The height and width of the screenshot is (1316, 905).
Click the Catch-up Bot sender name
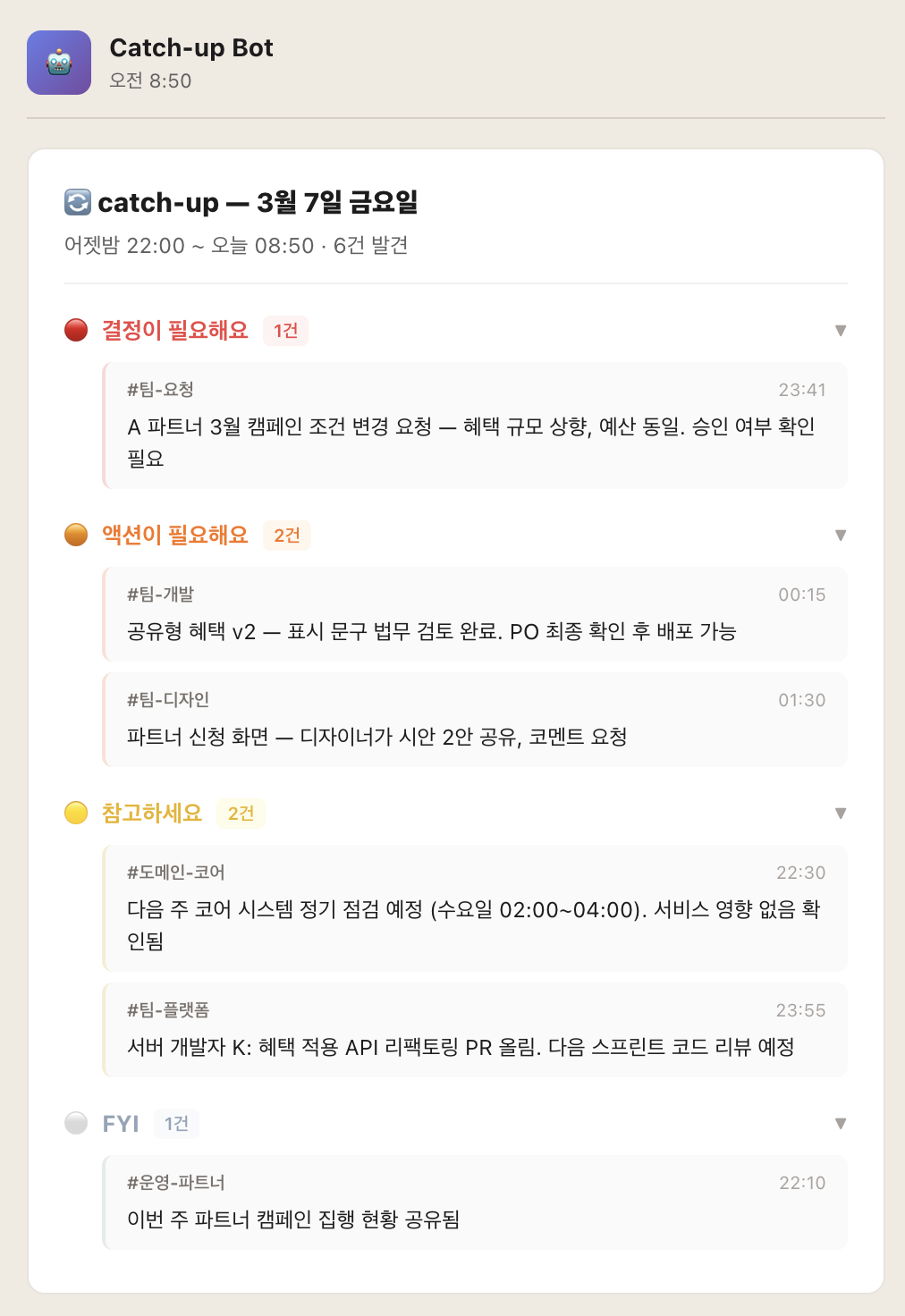[191, 48]
